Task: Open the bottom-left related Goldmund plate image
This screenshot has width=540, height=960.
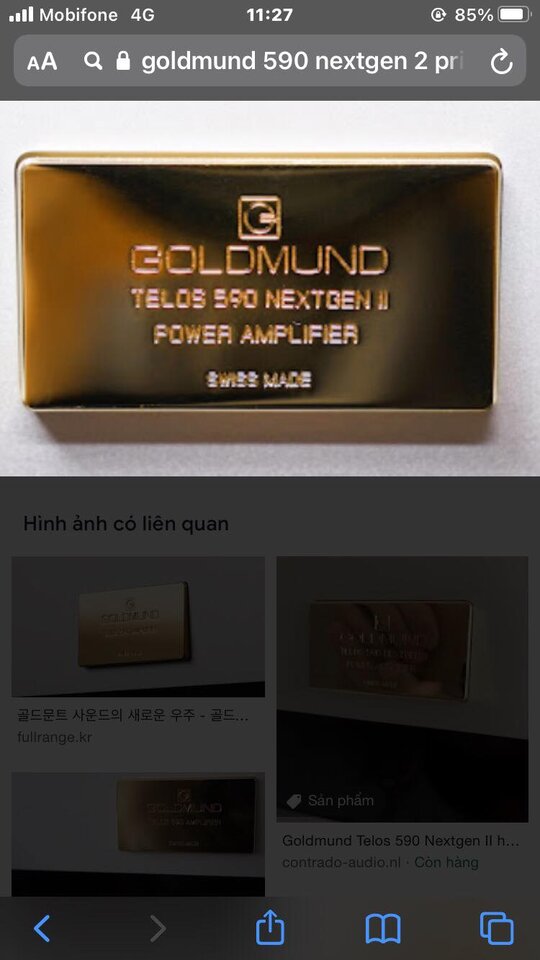Action: coord(138,834)
